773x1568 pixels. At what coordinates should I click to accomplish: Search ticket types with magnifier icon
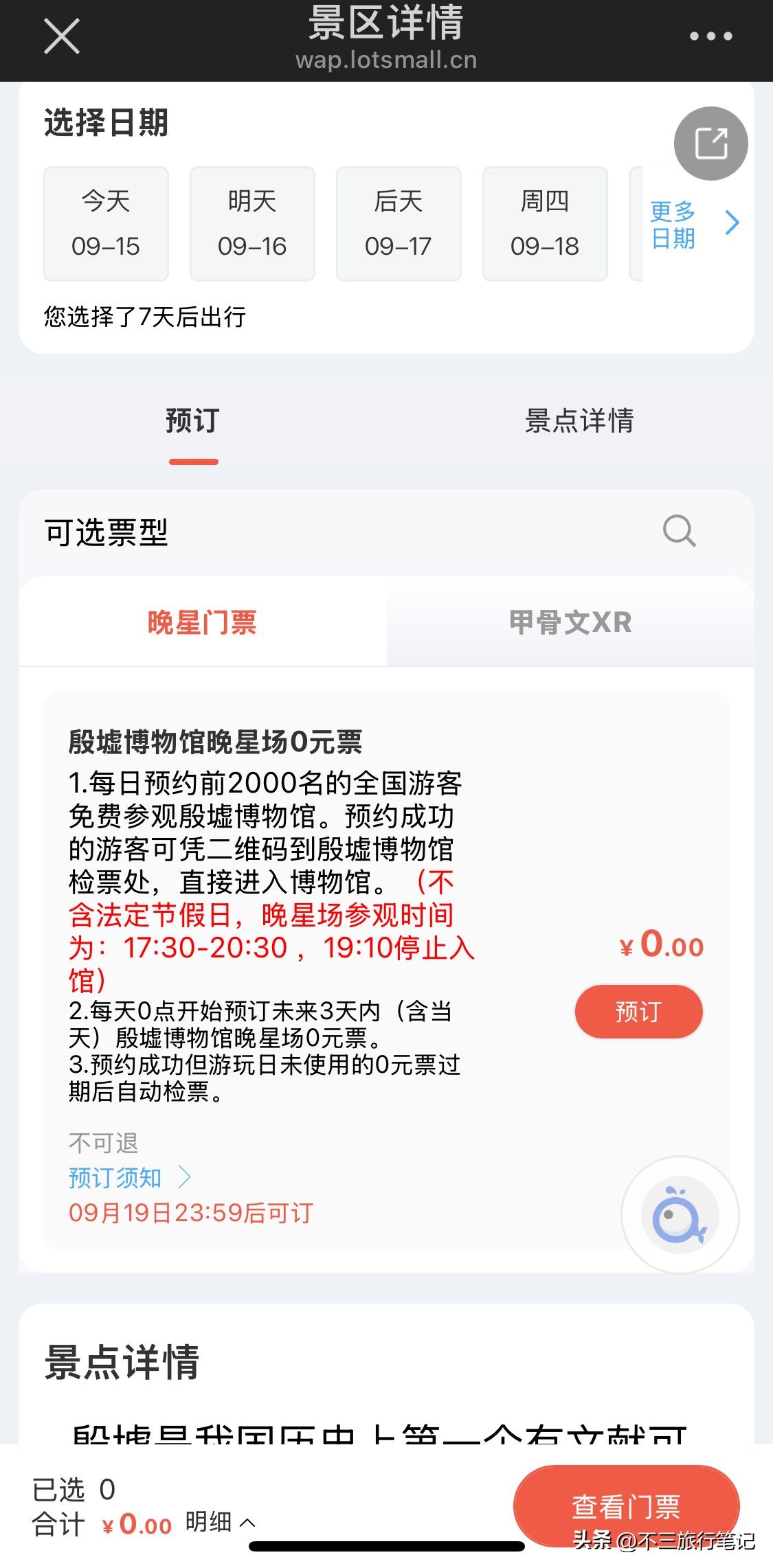click(x=679, y=531)
